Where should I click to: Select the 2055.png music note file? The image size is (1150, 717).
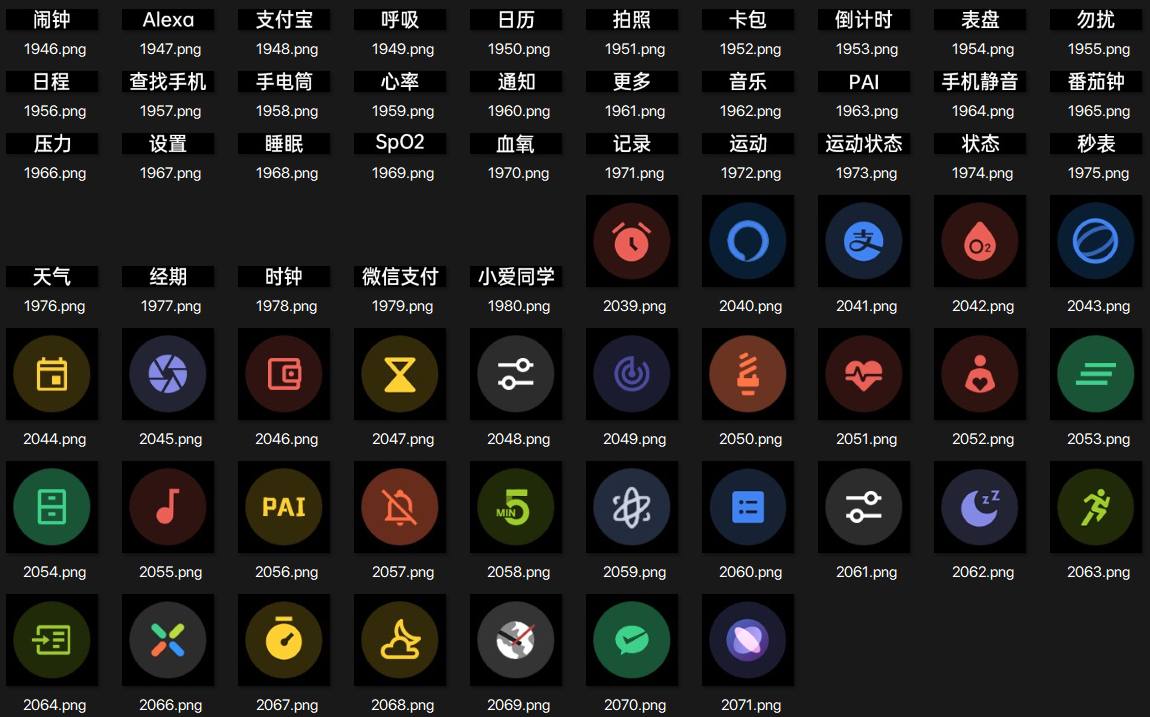pyautogui.click(x=168, y=507)
